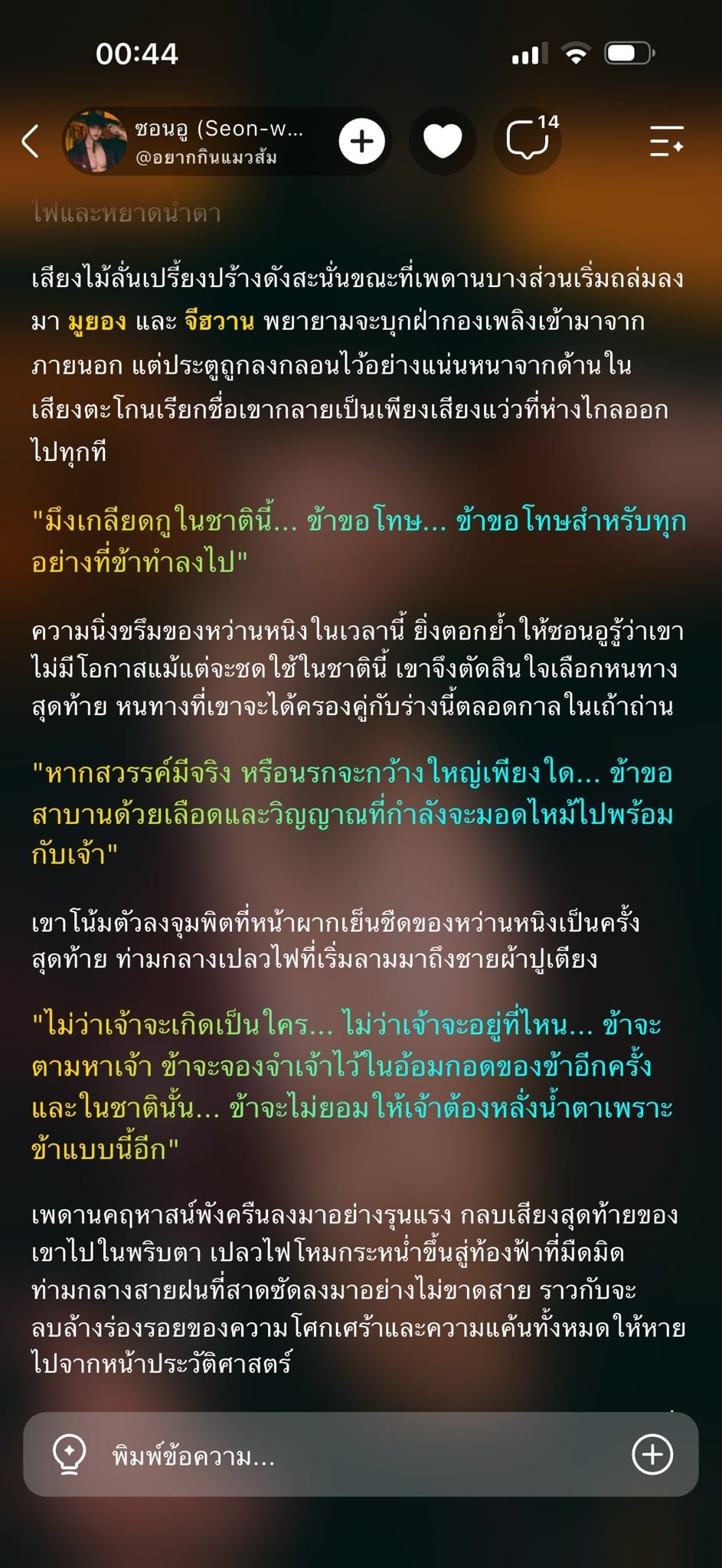Like this character with the heart icon
Image resolution: width=722 pixels, height=1568 pixels.
443,141
